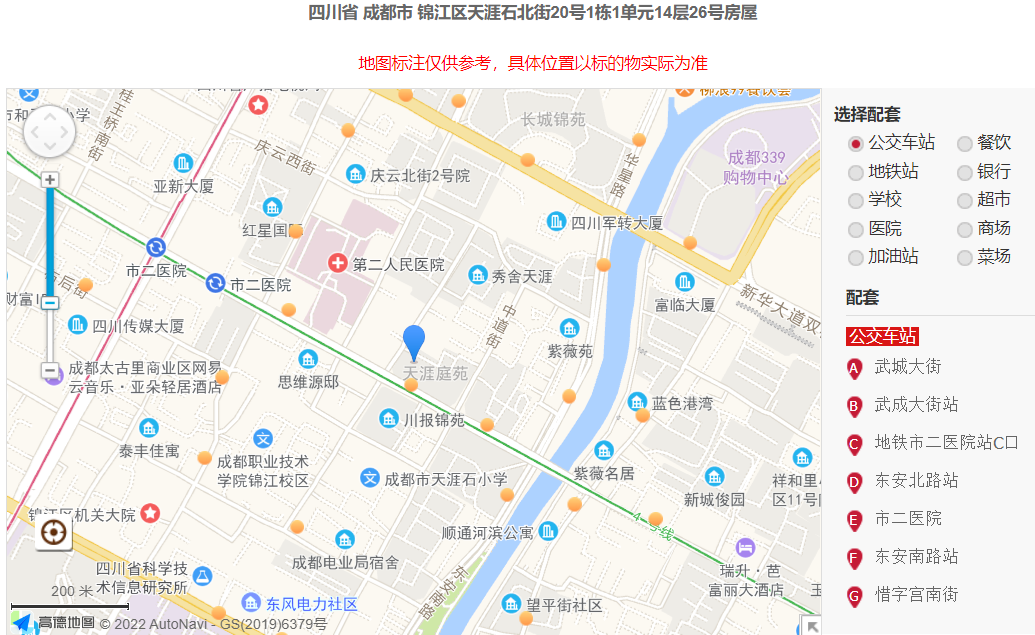1035x635 pixels.
Task: Select the 公交车站 radio option
Action: coord(856,144)
